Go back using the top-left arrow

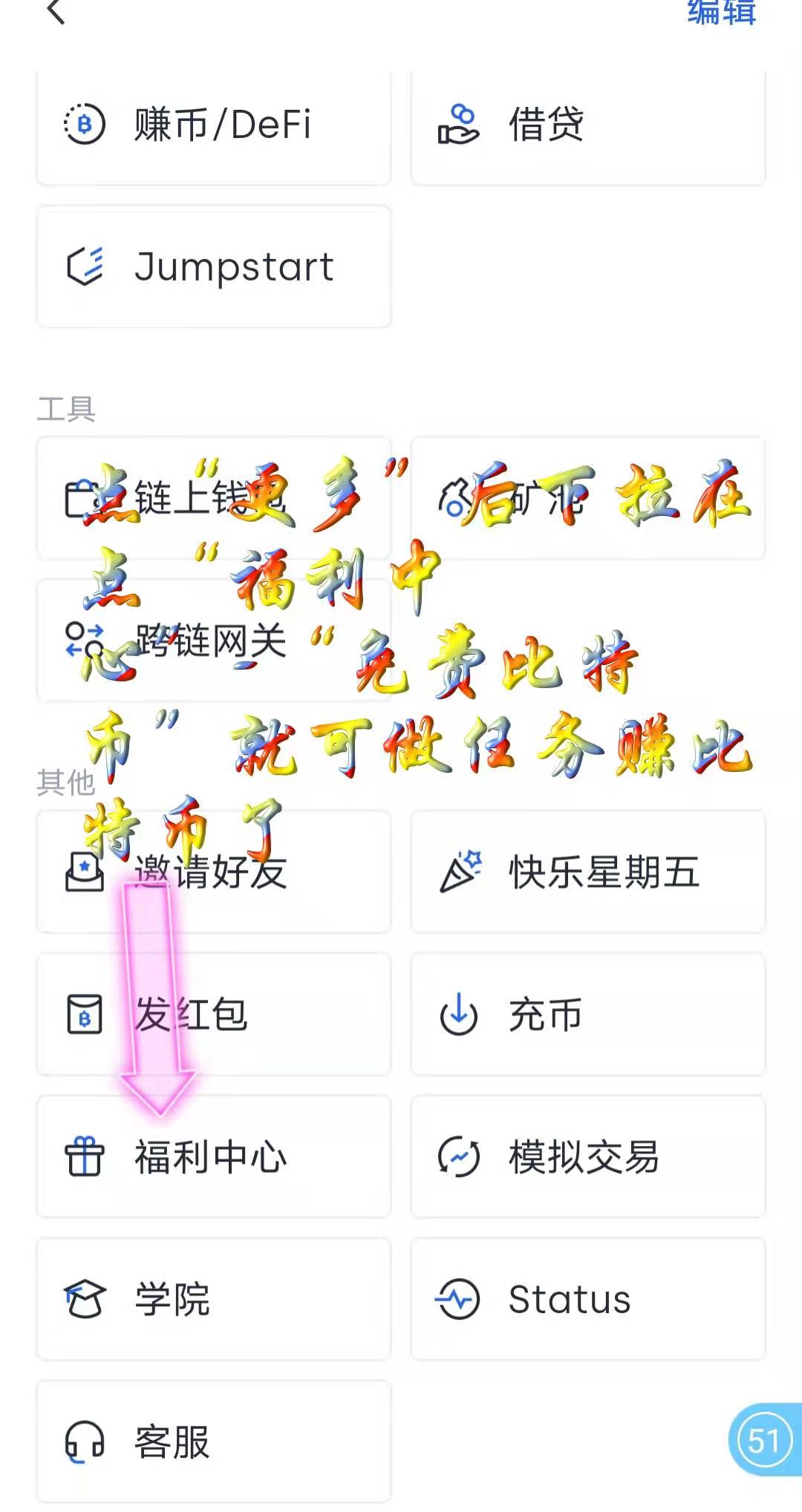56,12
